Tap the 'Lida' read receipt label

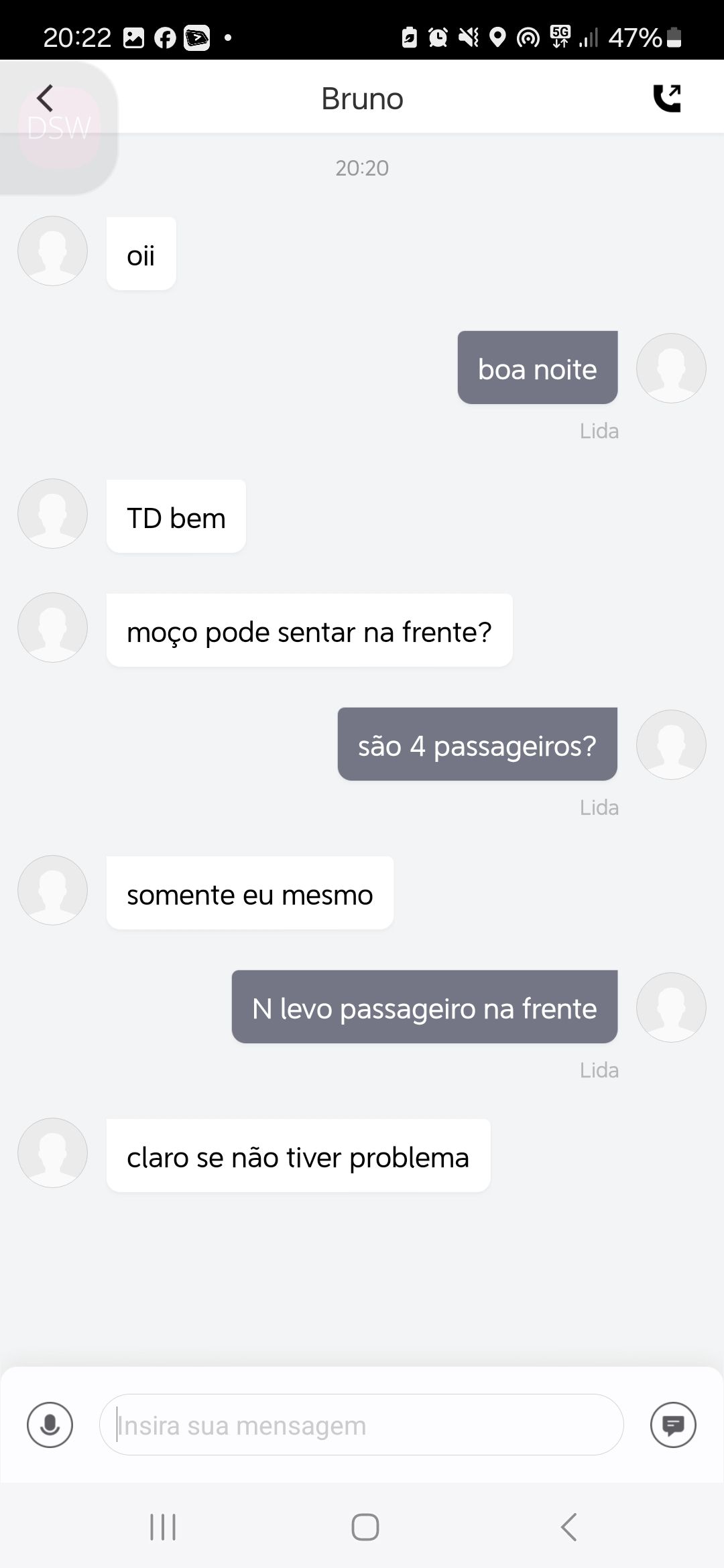[599, 430]
